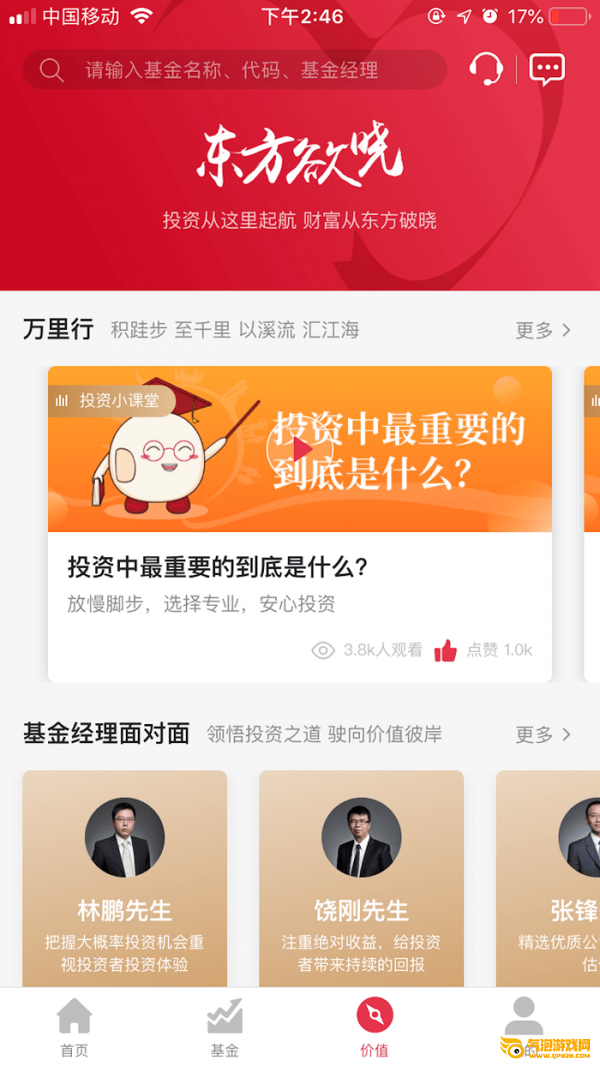Open fund manager 饶刚先生 card
Screen dimensions: 600x1066
tap(361, 878)
